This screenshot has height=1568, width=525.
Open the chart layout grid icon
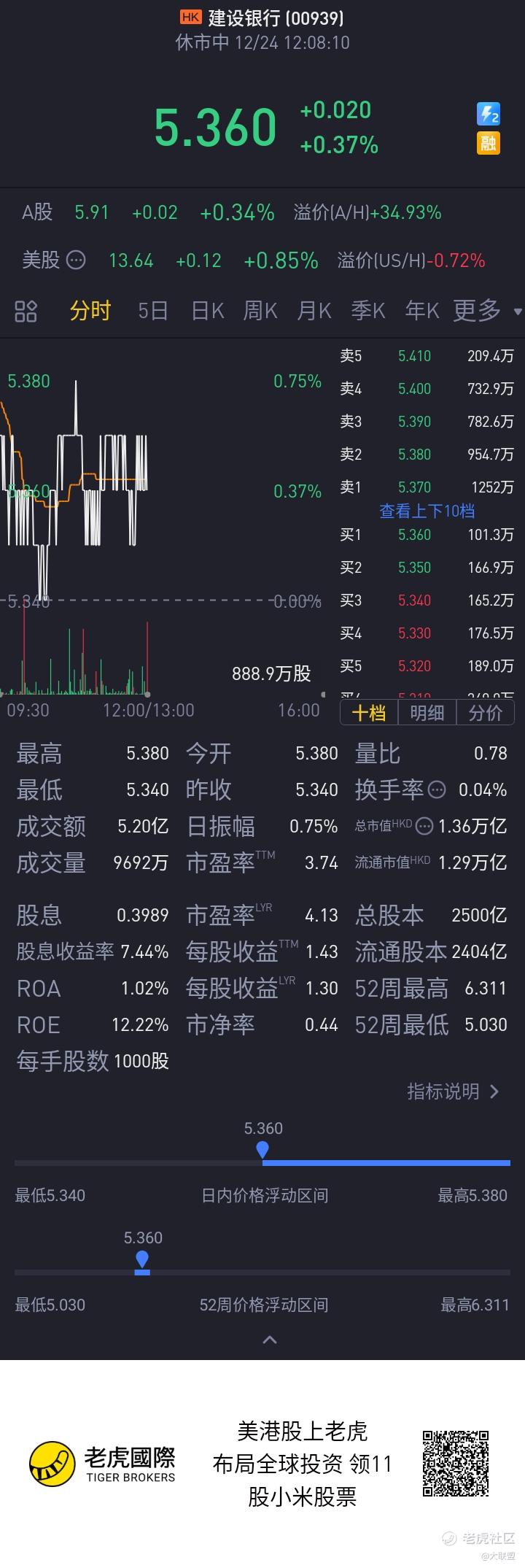[26, 312]
